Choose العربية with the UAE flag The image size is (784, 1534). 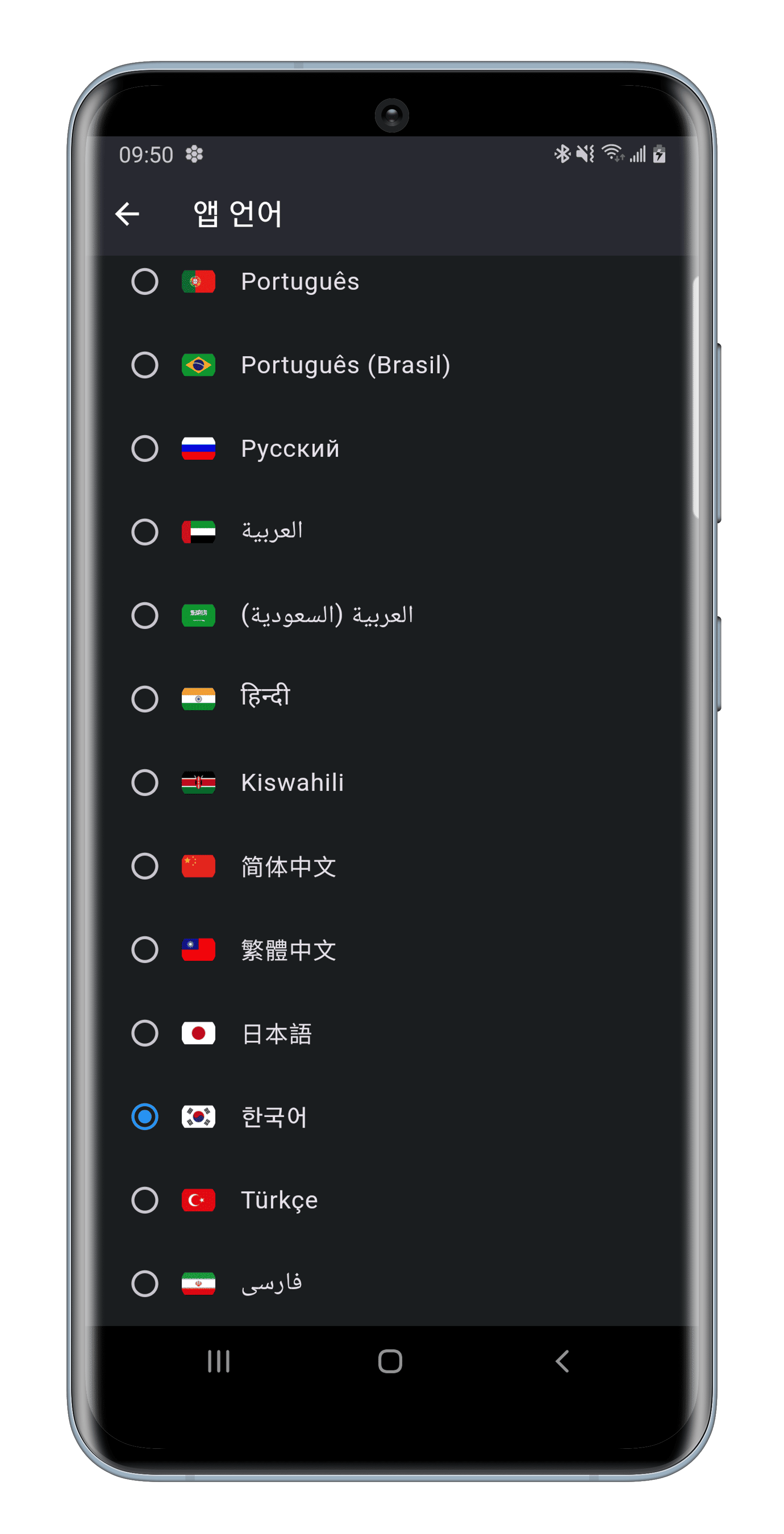tap(144, 532)
